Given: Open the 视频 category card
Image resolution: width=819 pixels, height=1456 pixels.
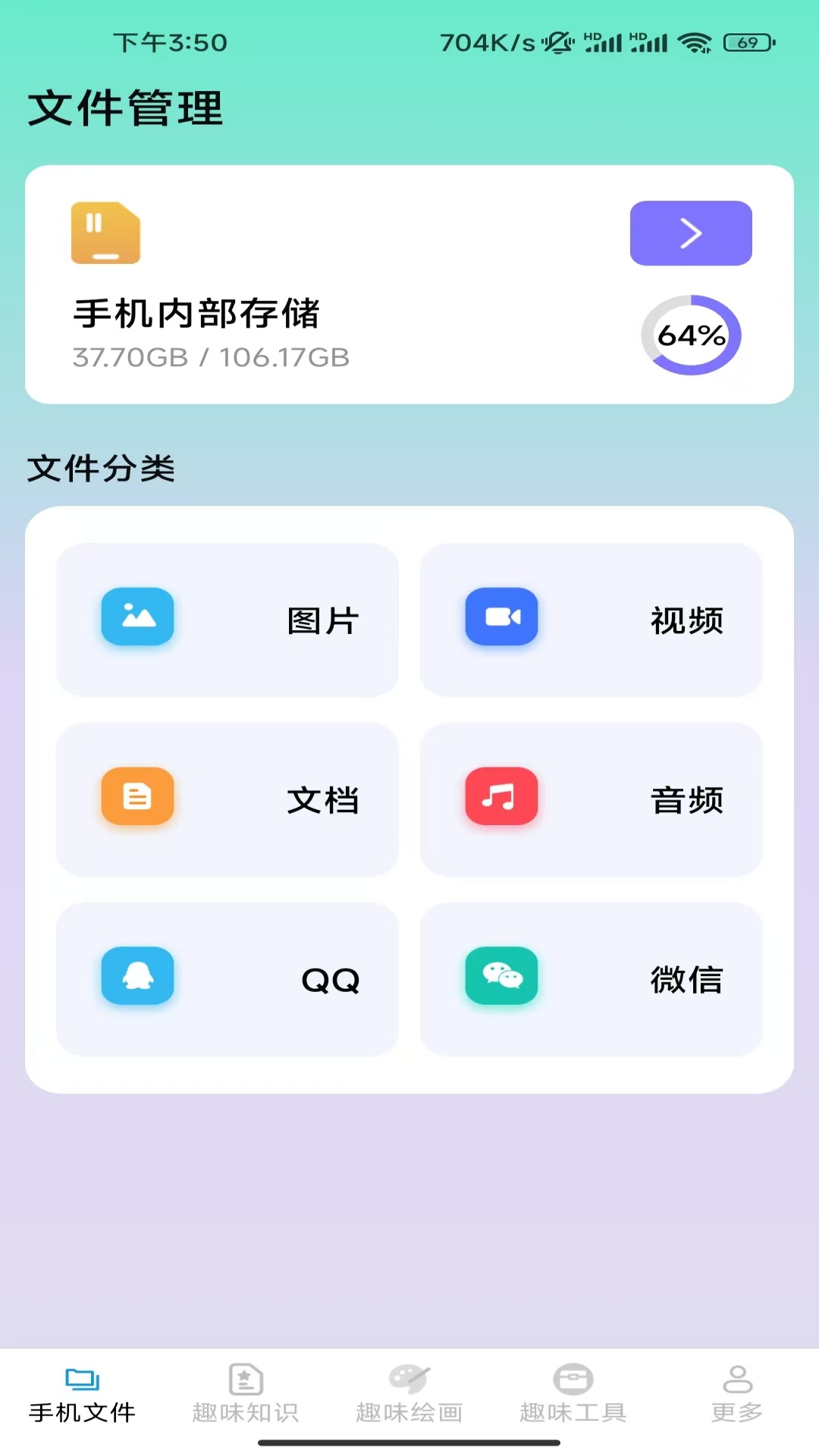Looking at the screenshot, I should click(x=592, y=620).
